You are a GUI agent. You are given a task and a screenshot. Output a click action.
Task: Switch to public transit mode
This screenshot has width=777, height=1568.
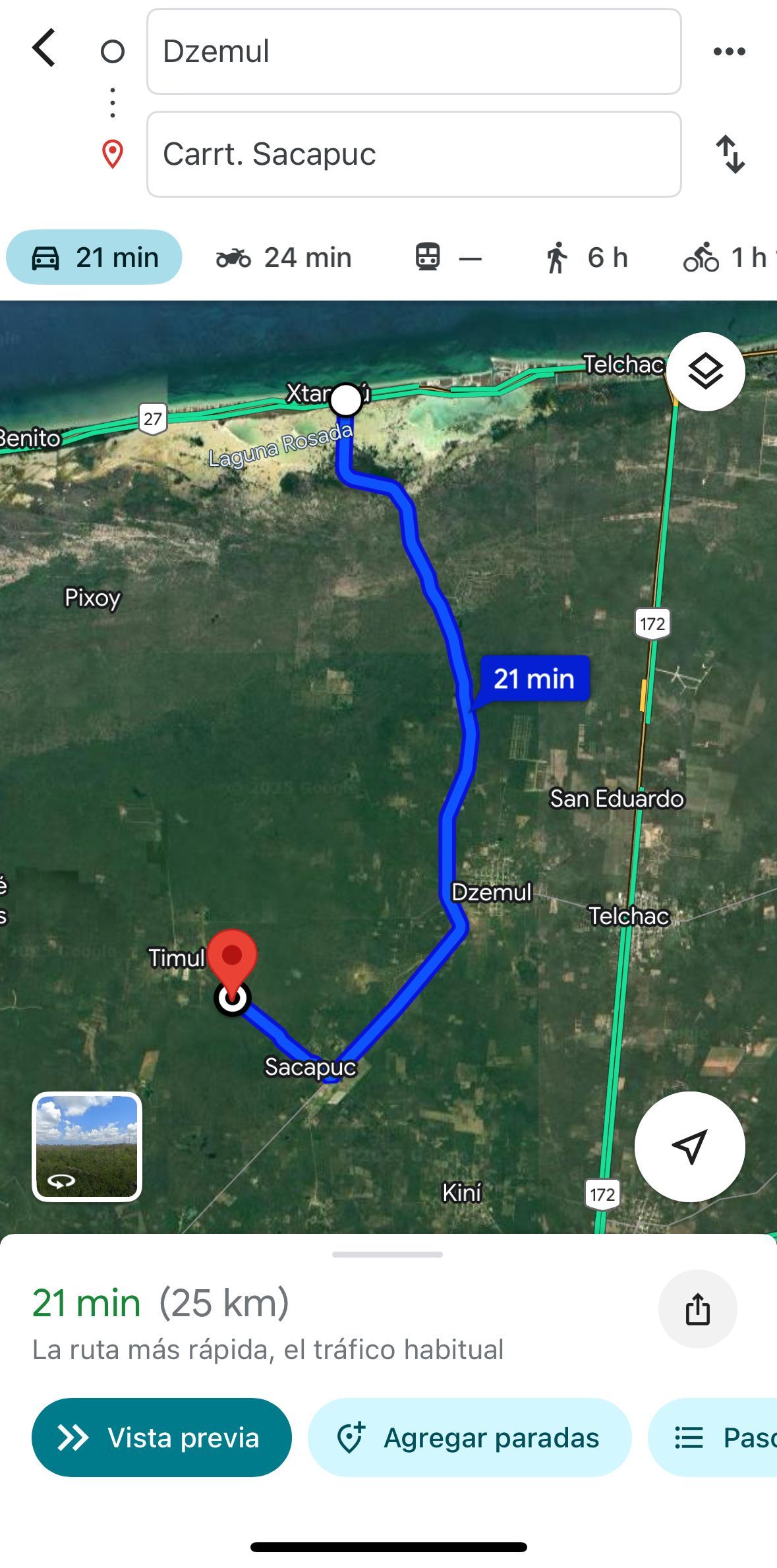coord(448,257)
